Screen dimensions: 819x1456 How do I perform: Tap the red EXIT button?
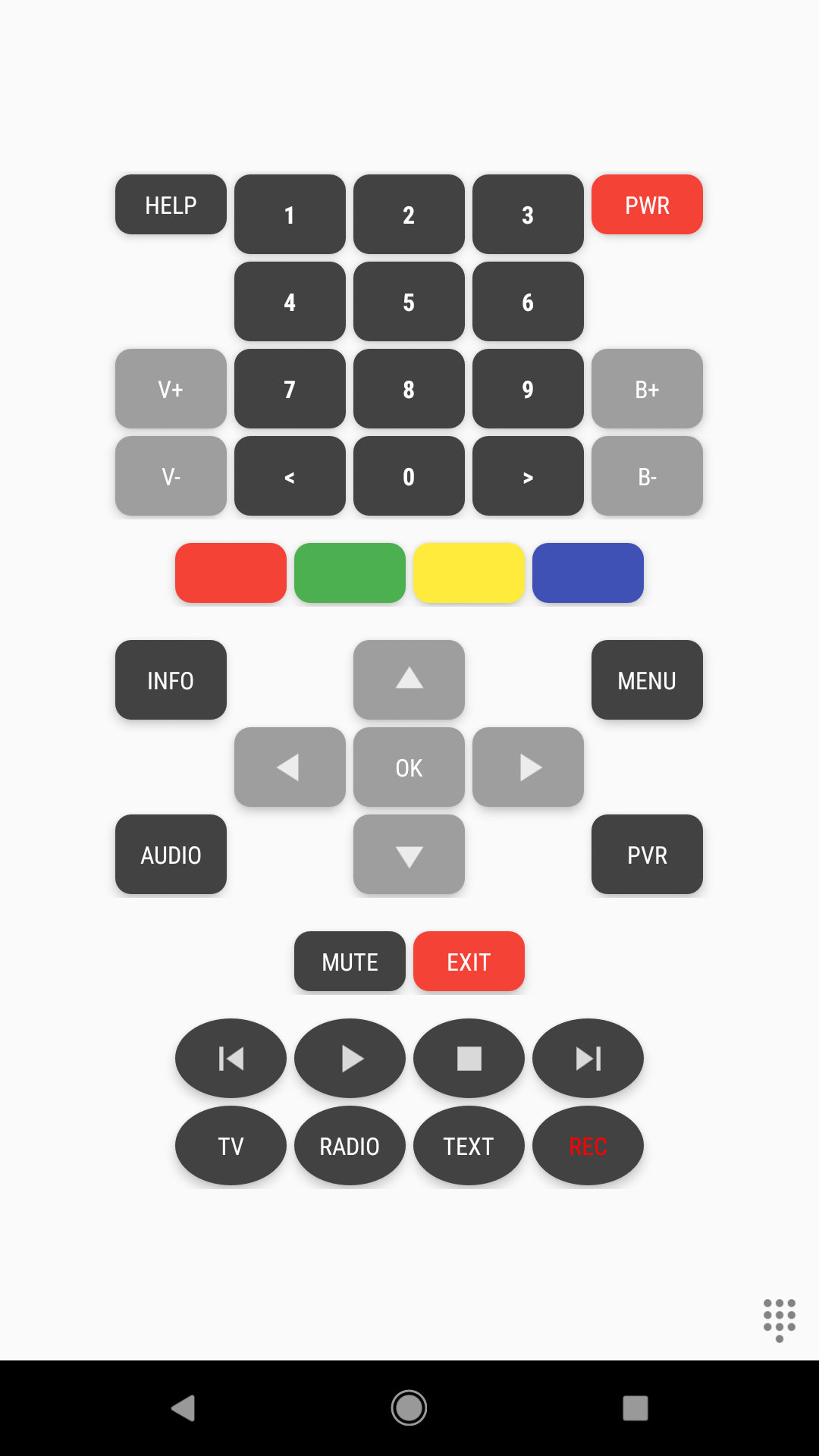469,962
